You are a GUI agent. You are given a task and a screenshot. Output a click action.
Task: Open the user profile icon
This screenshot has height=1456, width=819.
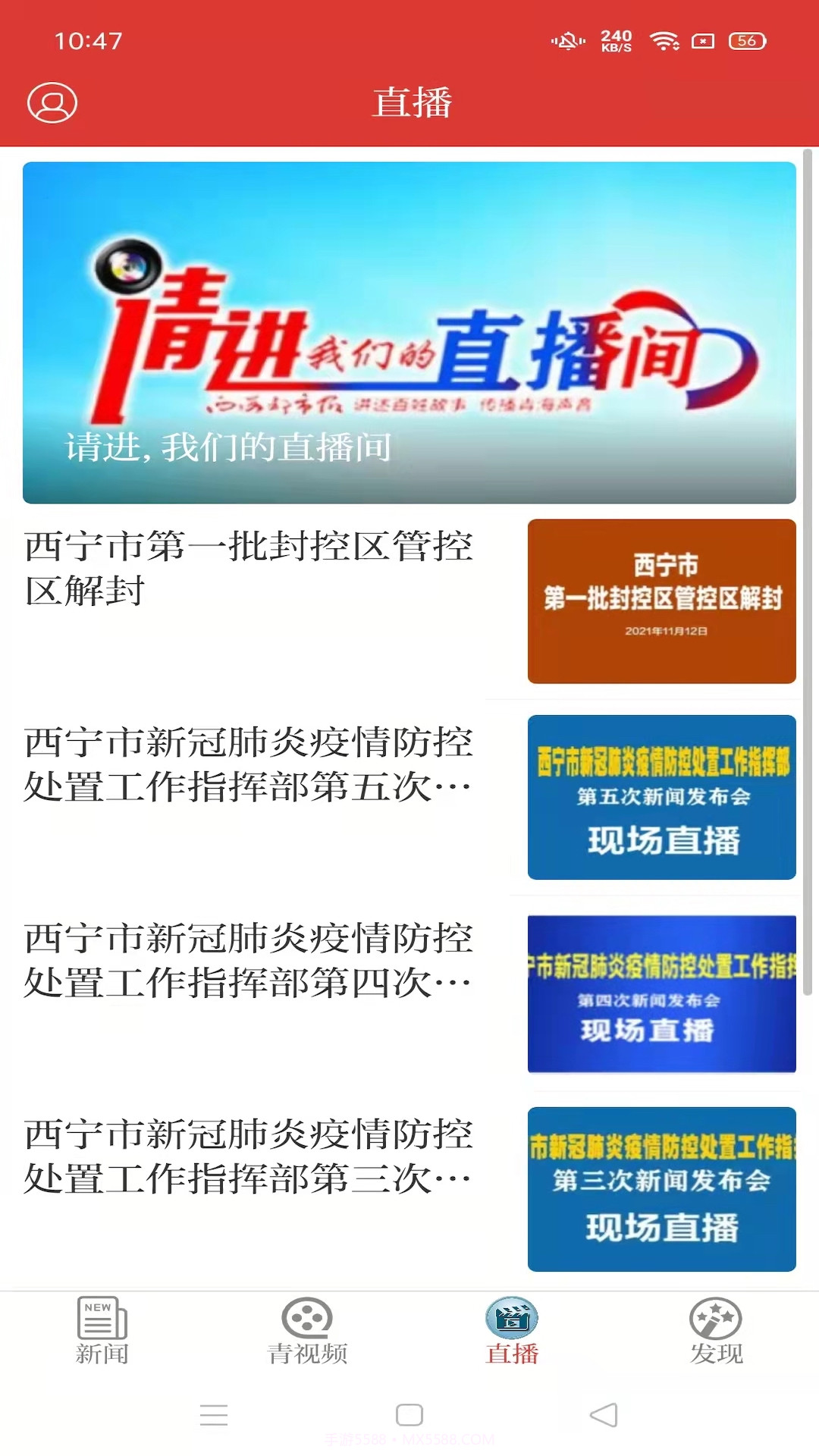click(53, 104)
